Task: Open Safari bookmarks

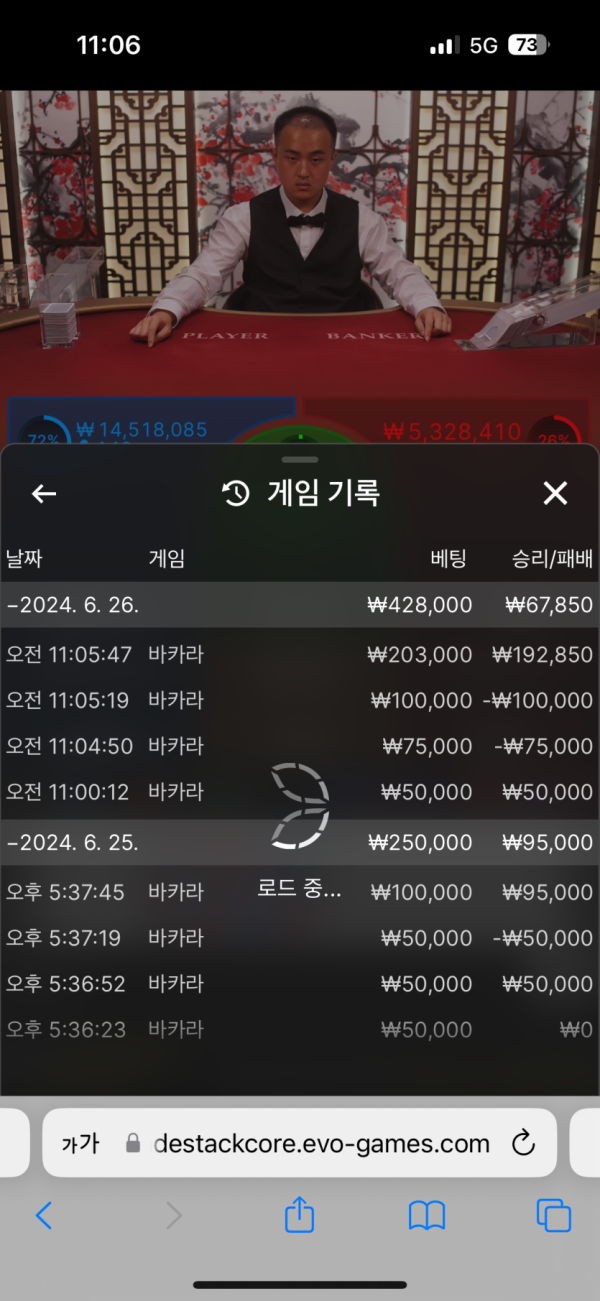Action: (x=427, y=1215)
